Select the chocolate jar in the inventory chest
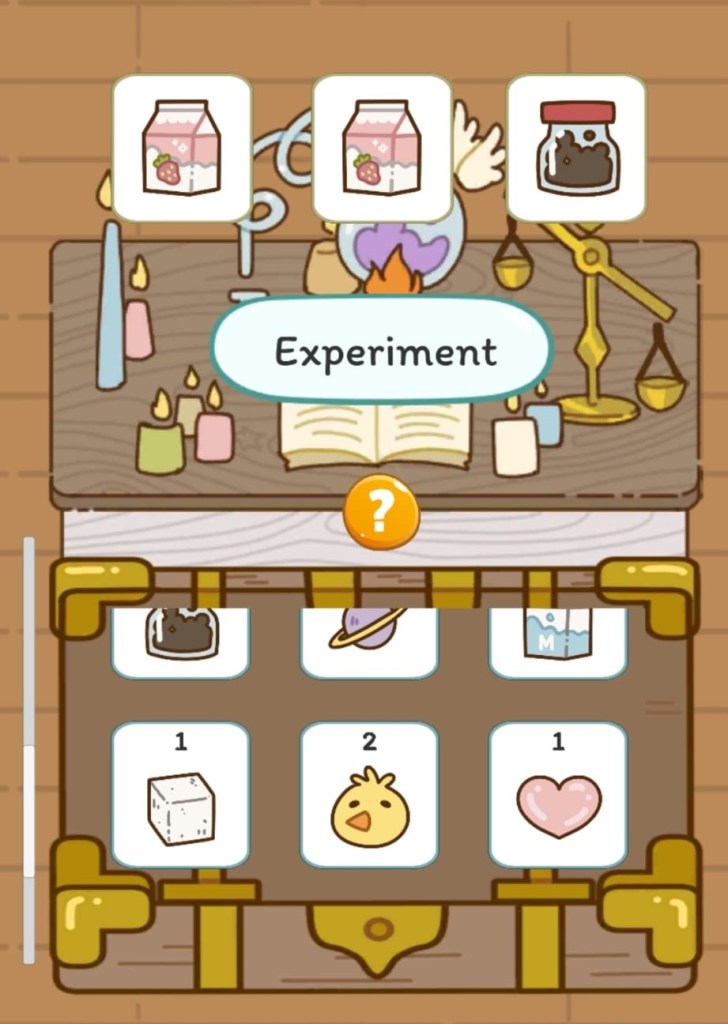The width and height of the screenshot is (728, 1024). pos(180,630)
